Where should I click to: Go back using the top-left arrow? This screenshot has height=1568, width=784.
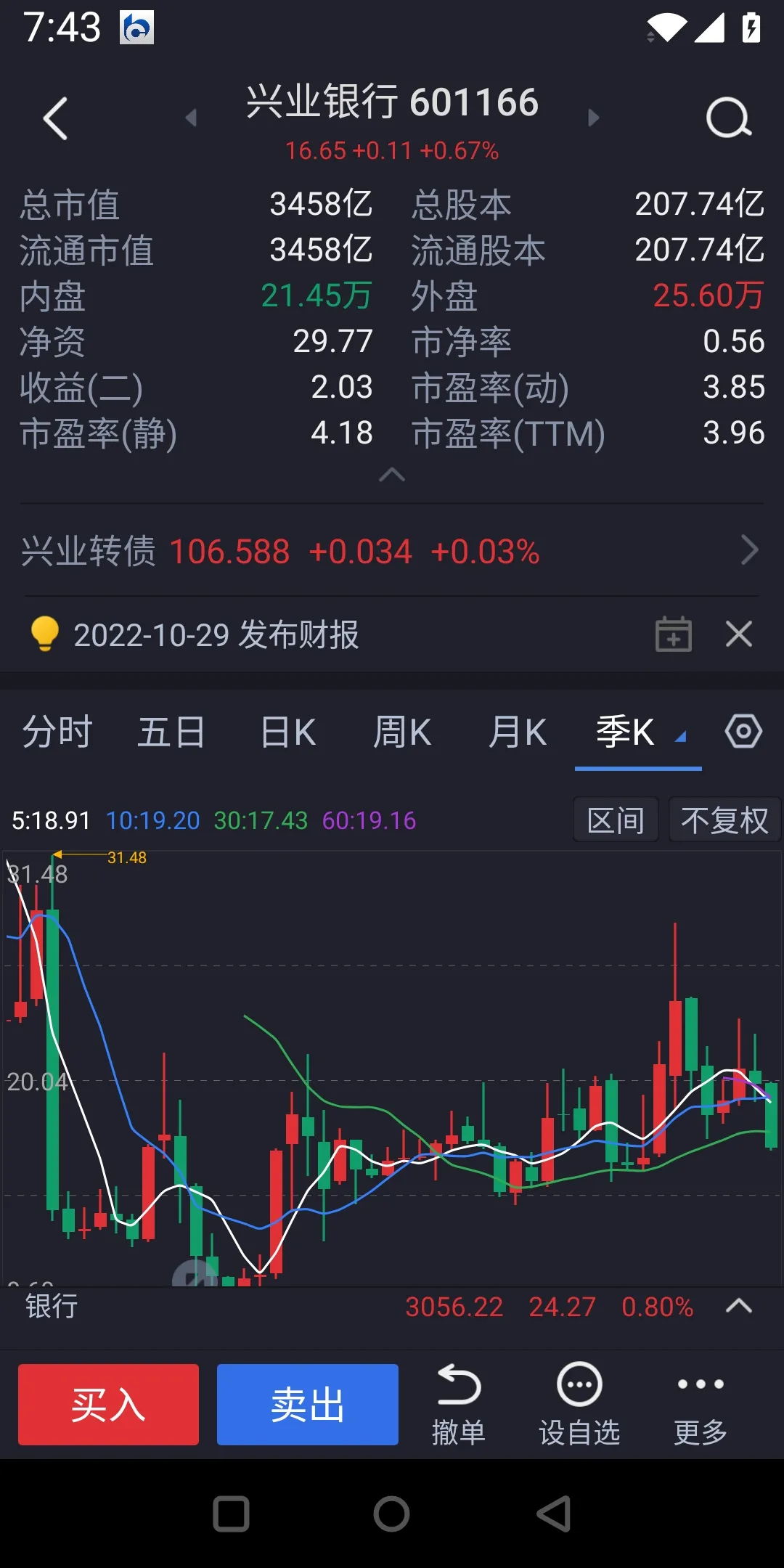tap(56, 118)
